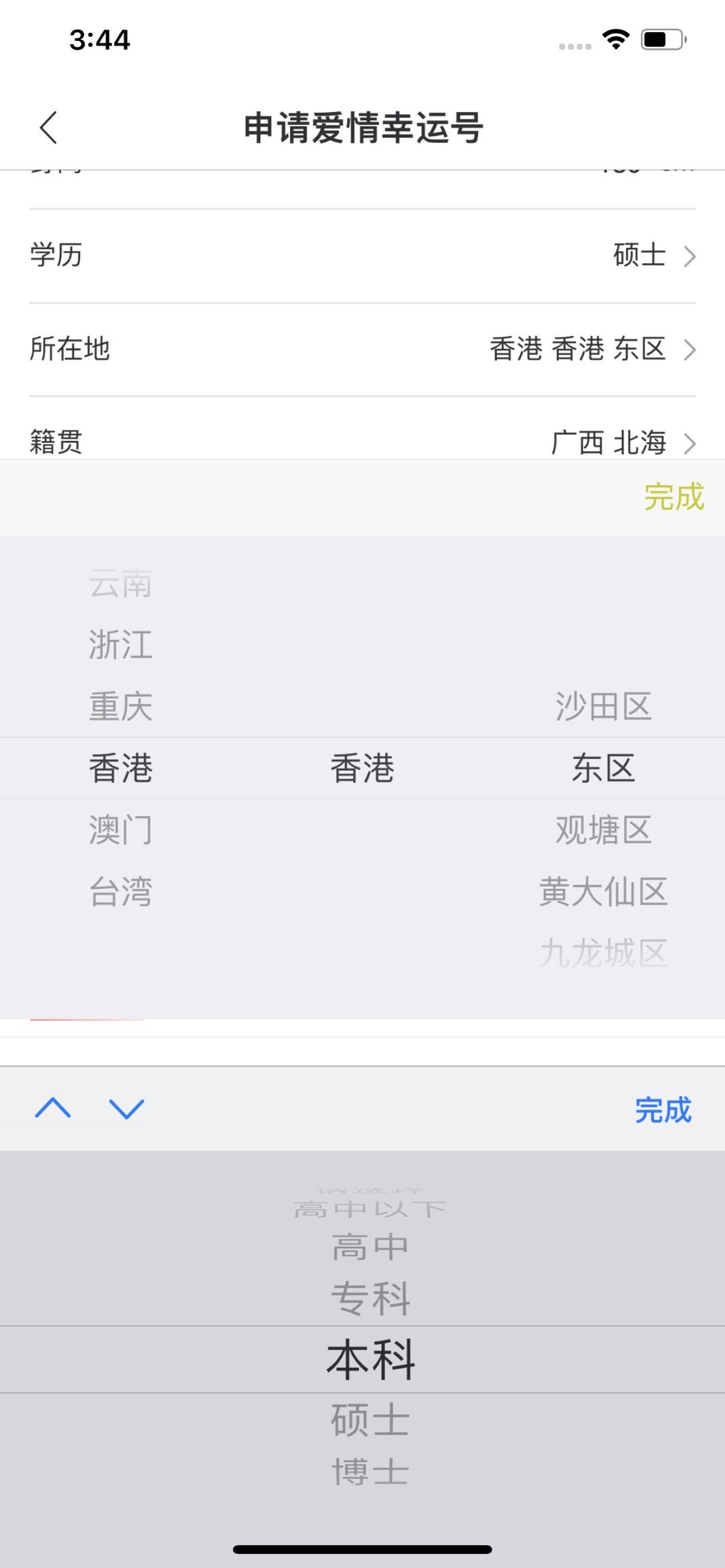The width and height of the screenshot is (725, 1568).
Task: Confirm location with the yellow 完成 button
Action: (x=674, y=497)
